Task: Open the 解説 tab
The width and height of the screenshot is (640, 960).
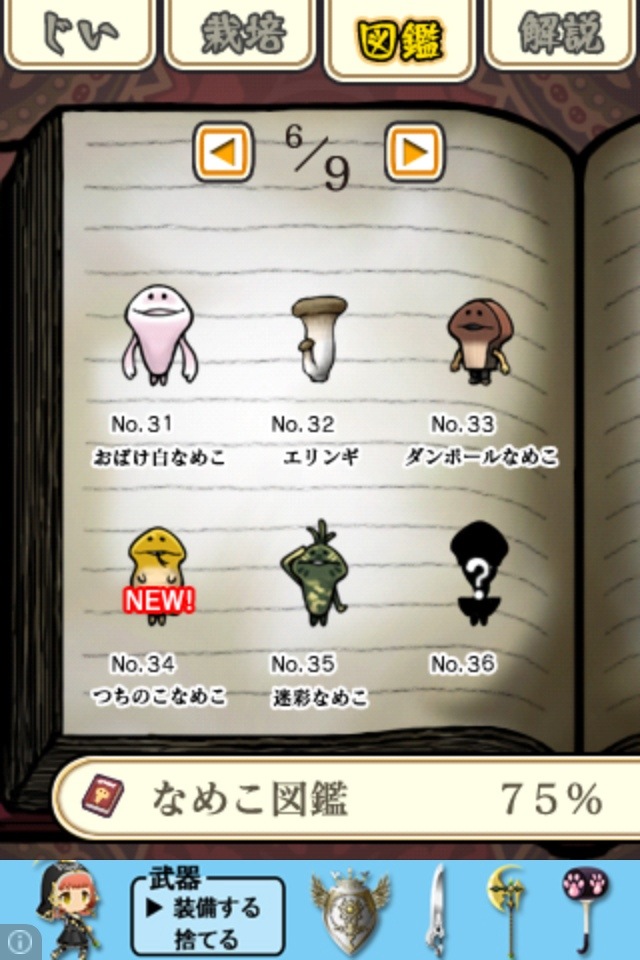Action: (562, 34)
